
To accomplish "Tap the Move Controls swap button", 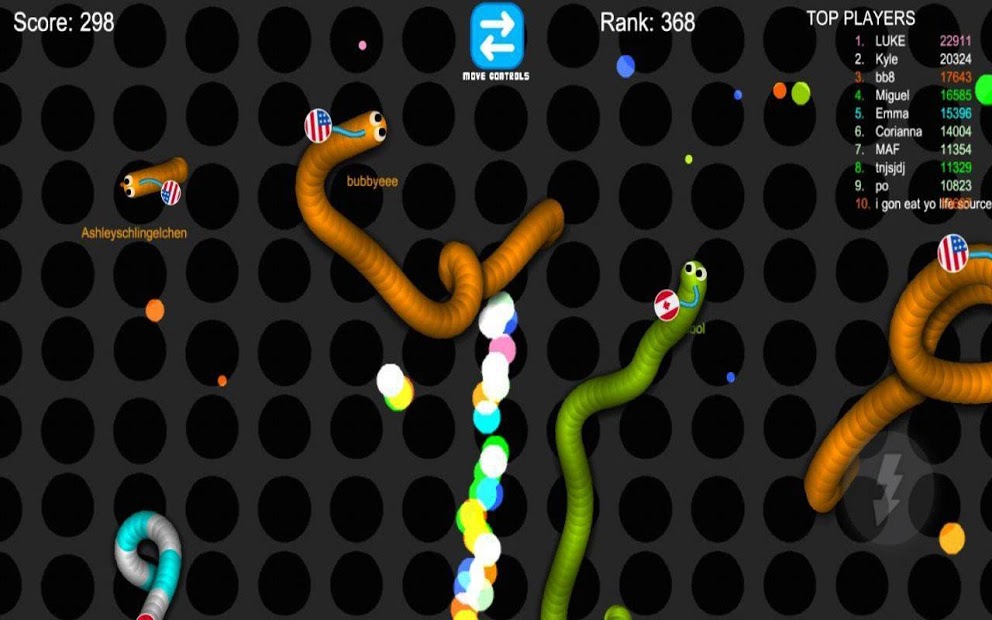I will click(x=497, y=37).
